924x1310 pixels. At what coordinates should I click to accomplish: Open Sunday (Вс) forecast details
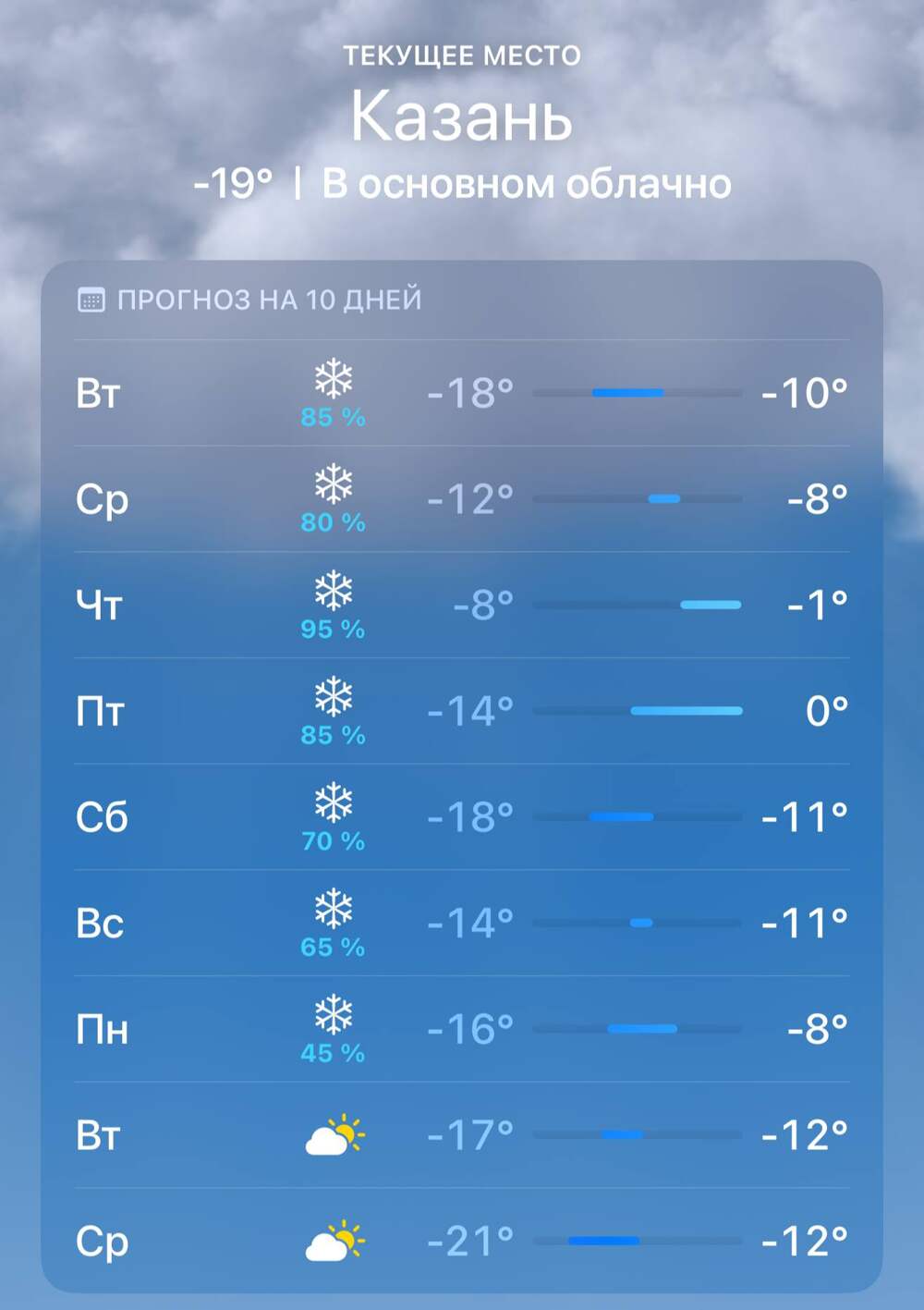(x=462, y=923)
